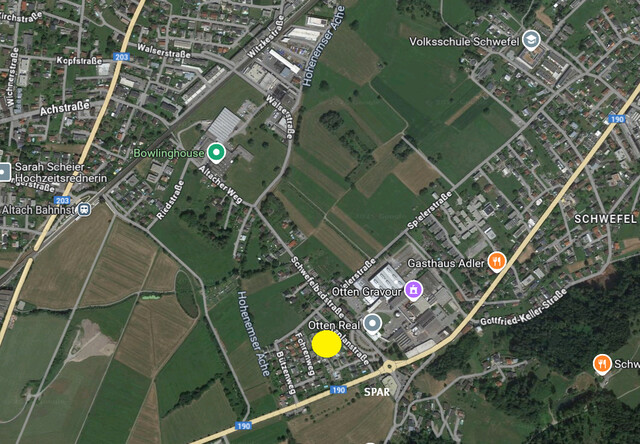Open the Altach train station marker
Image resolution: width=640 pixels, height=444 pixels.
click(x=84, y=209)
